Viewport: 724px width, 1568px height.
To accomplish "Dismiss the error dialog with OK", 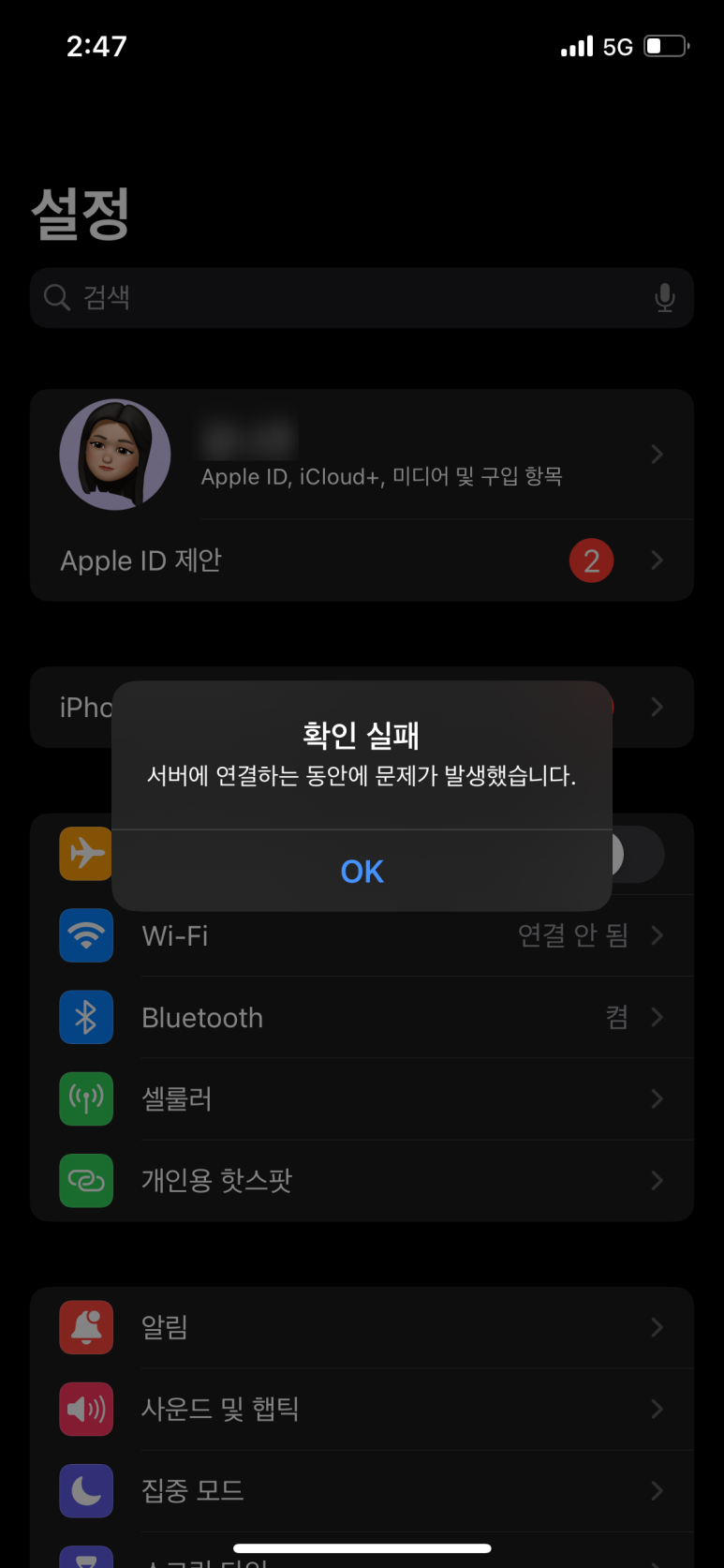I will tap(362, 872).
